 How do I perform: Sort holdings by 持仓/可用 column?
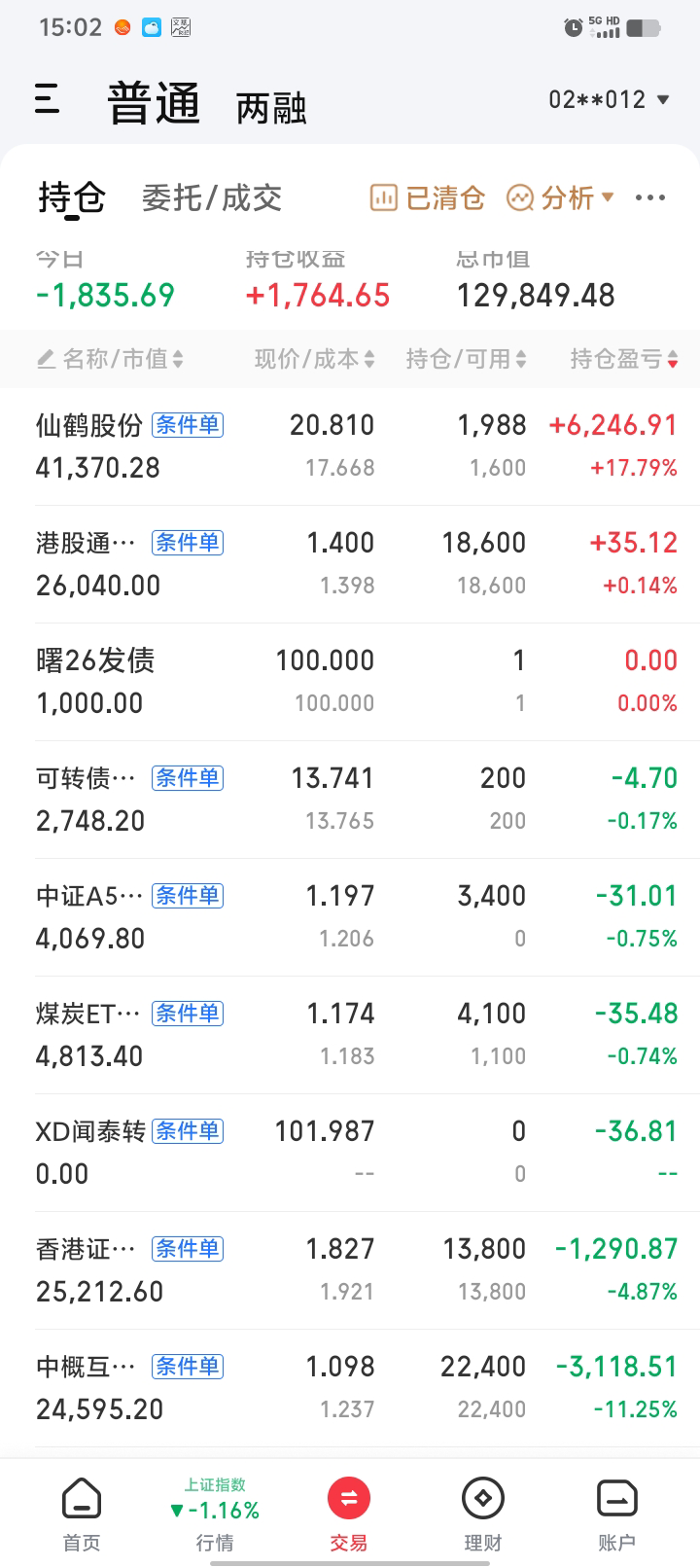[467, 359]
